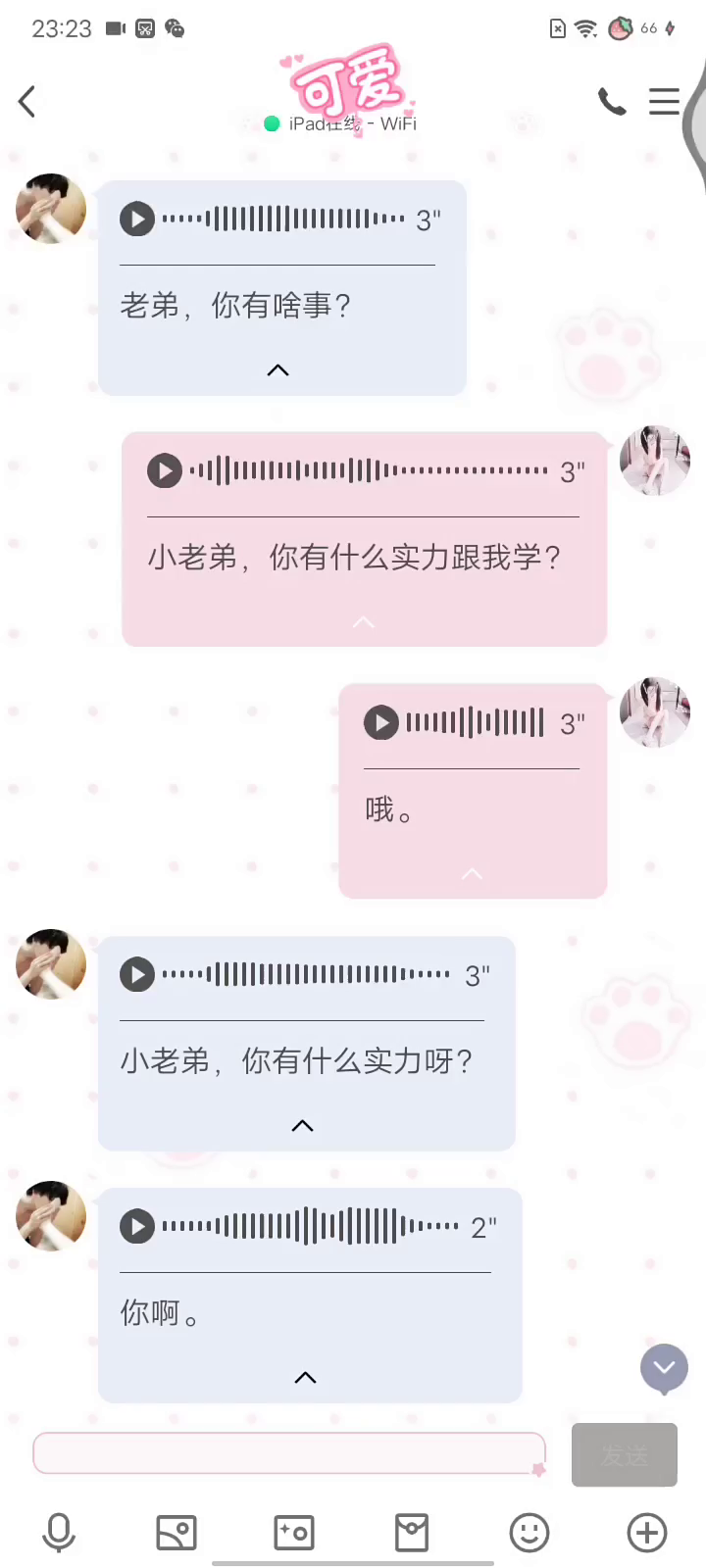Viewport: 706px width, 1568px height.
Task: Collapse the "你啊。" transcript
Action: pyautogui.click(x=306, y=1378)
